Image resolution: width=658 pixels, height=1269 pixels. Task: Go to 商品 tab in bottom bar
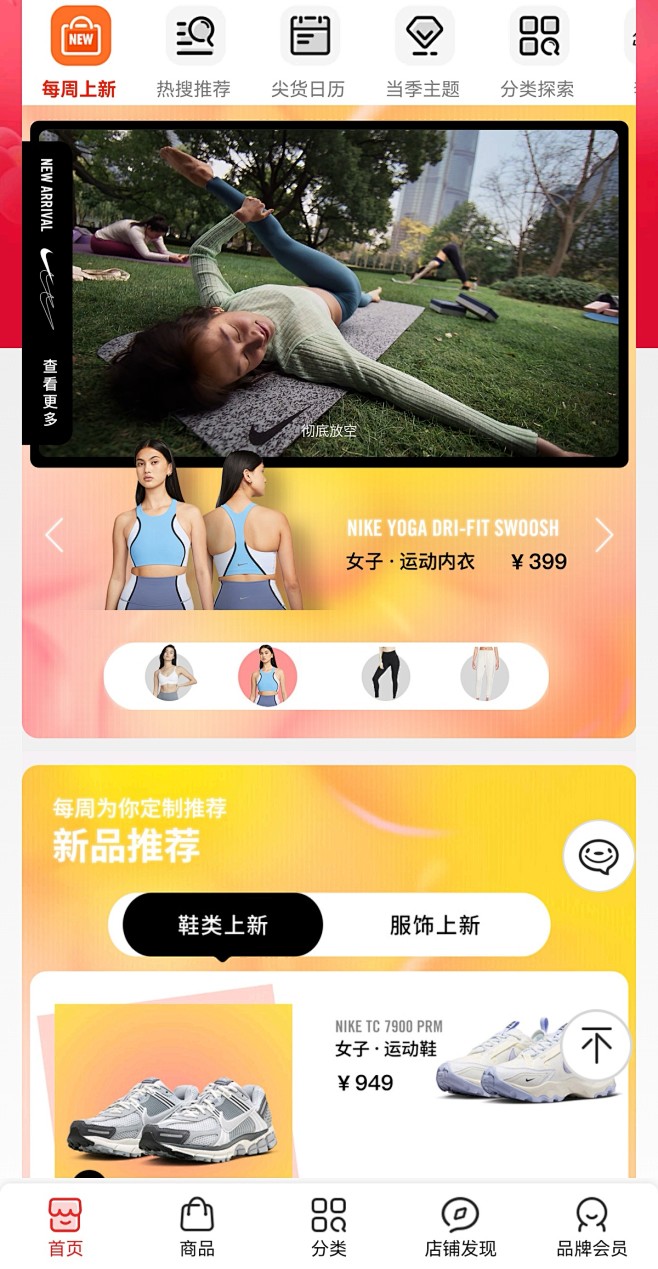(x=197, y=1227)
